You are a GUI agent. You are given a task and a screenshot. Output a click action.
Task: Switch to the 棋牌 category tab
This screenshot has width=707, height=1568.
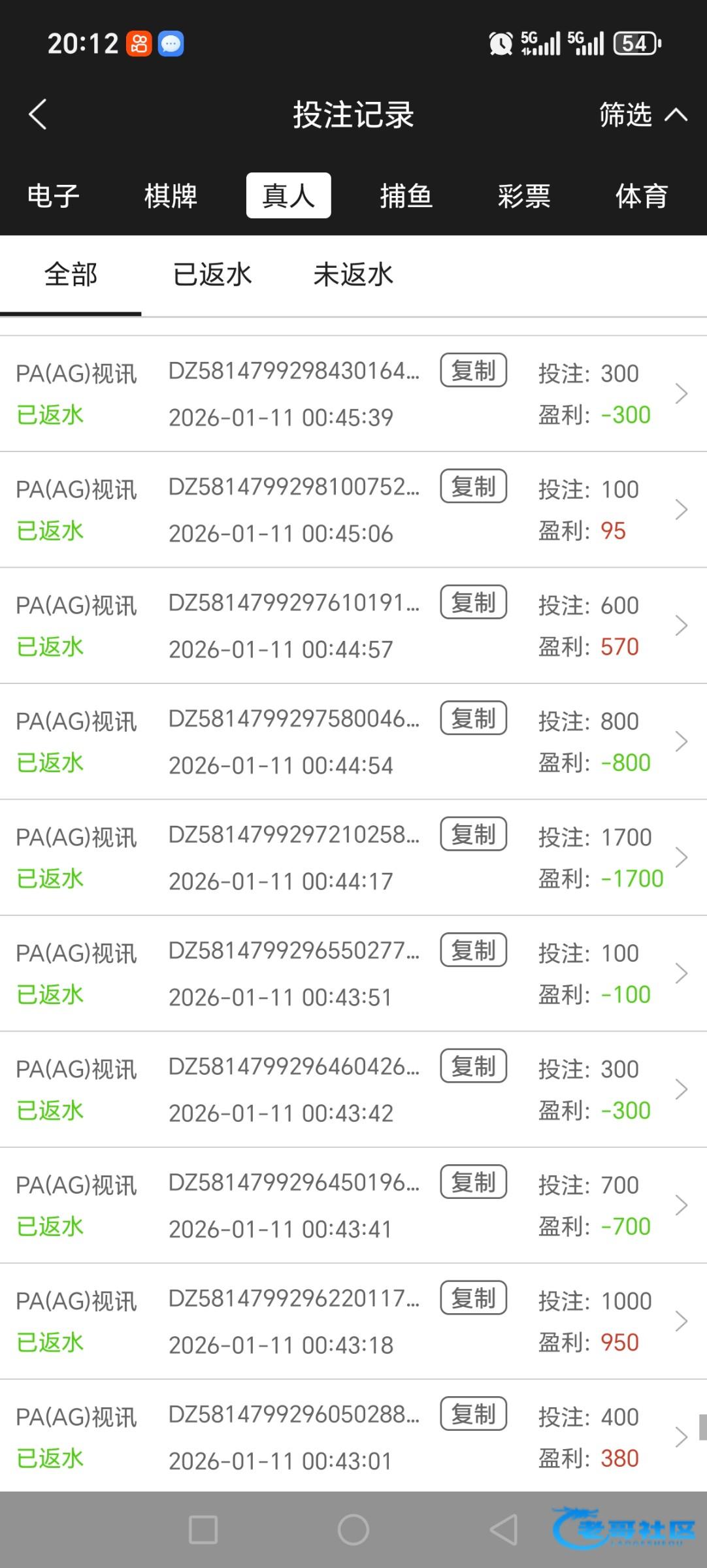(171, 196)
